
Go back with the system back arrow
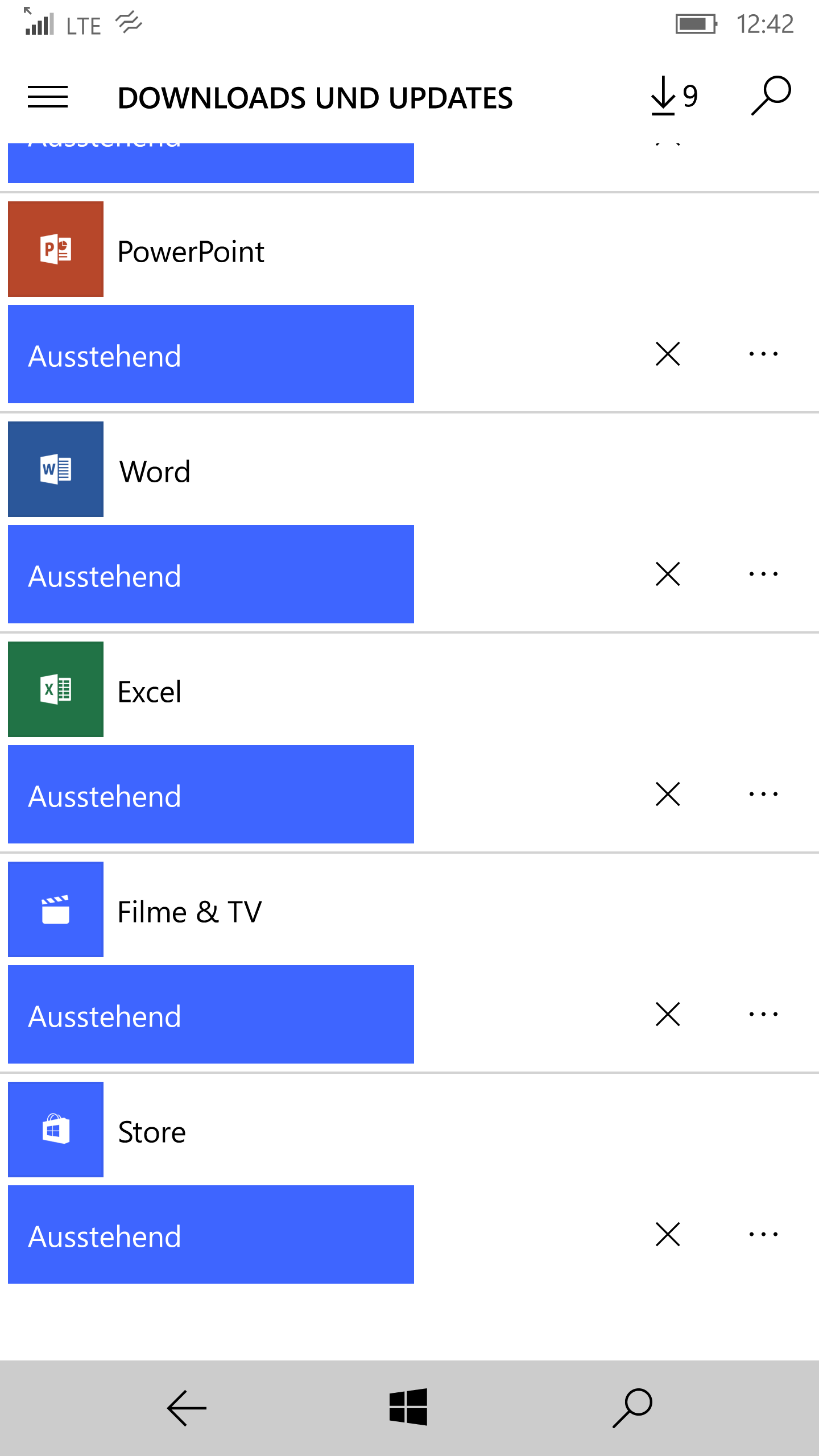(x=187, y=1408)
